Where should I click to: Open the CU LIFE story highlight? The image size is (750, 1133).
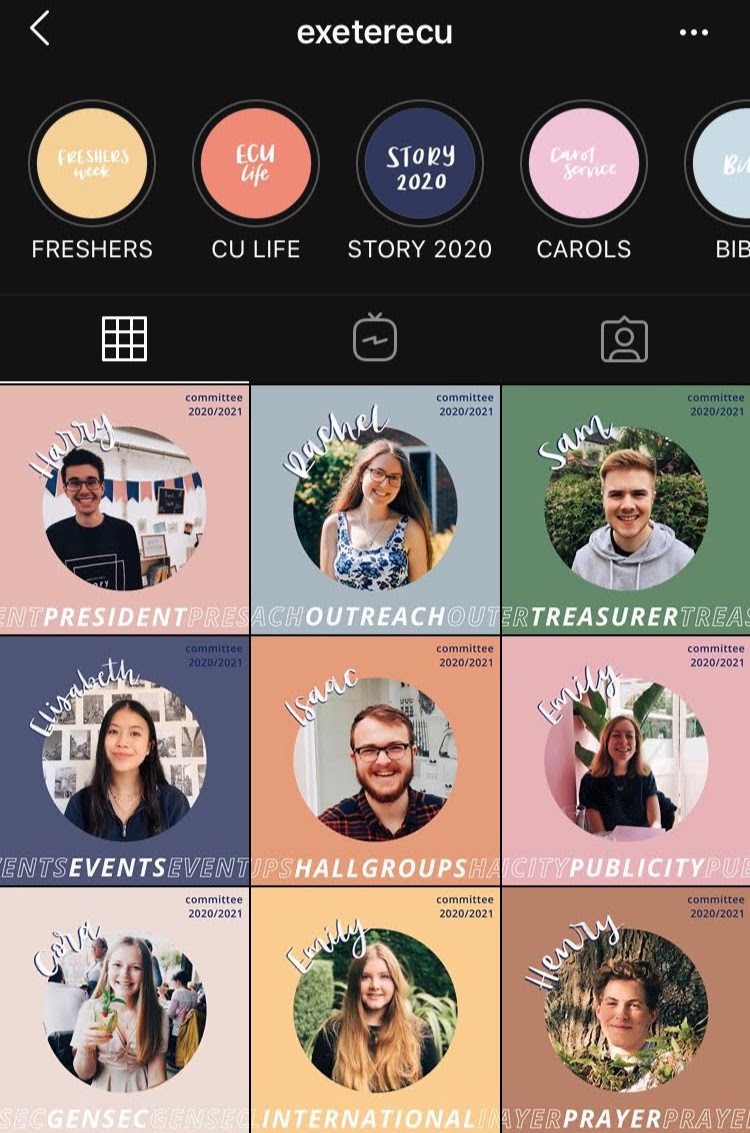(x=256, y=163)
